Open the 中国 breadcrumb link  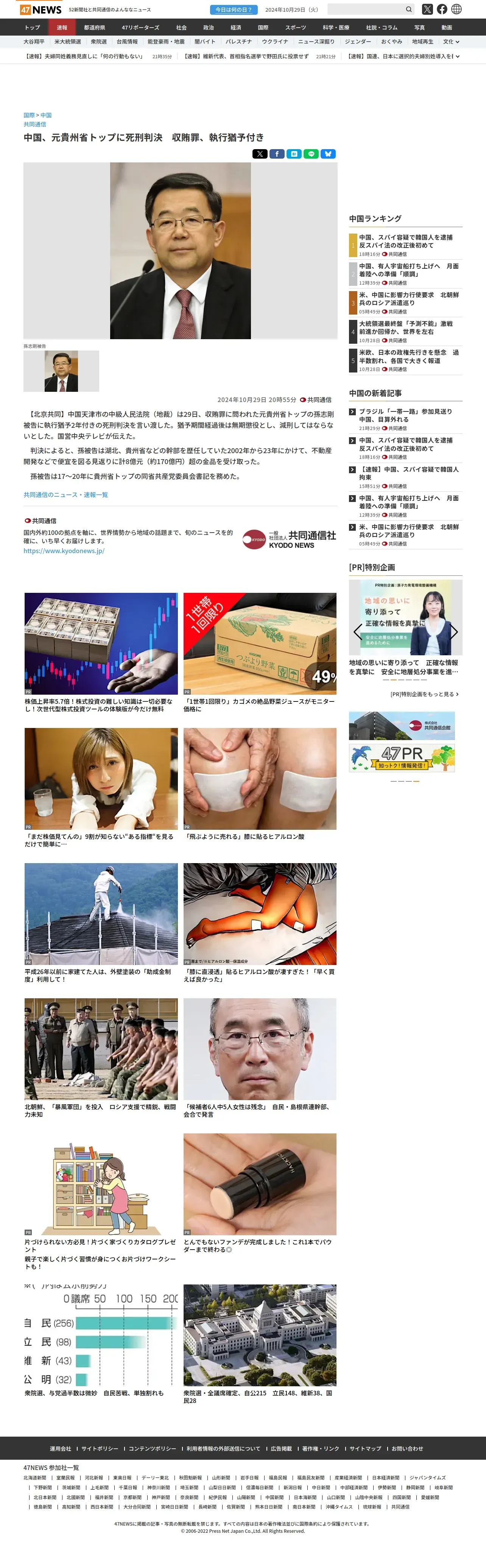point(46,115)
